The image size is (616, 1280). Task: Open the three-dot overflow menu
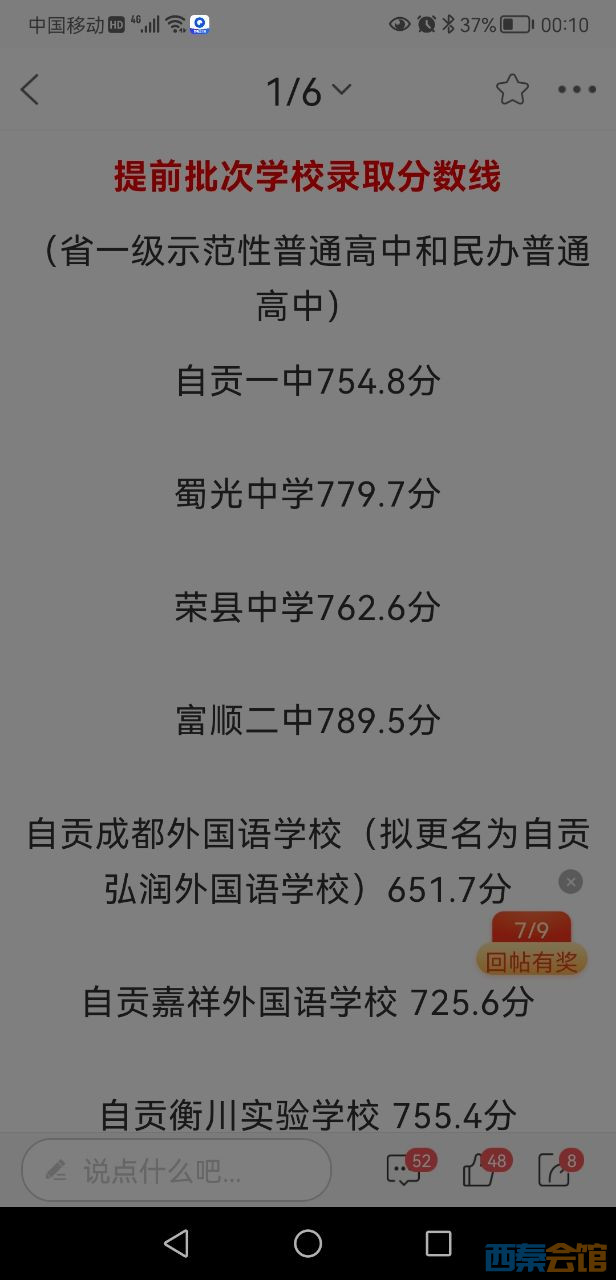coord(577,90)
